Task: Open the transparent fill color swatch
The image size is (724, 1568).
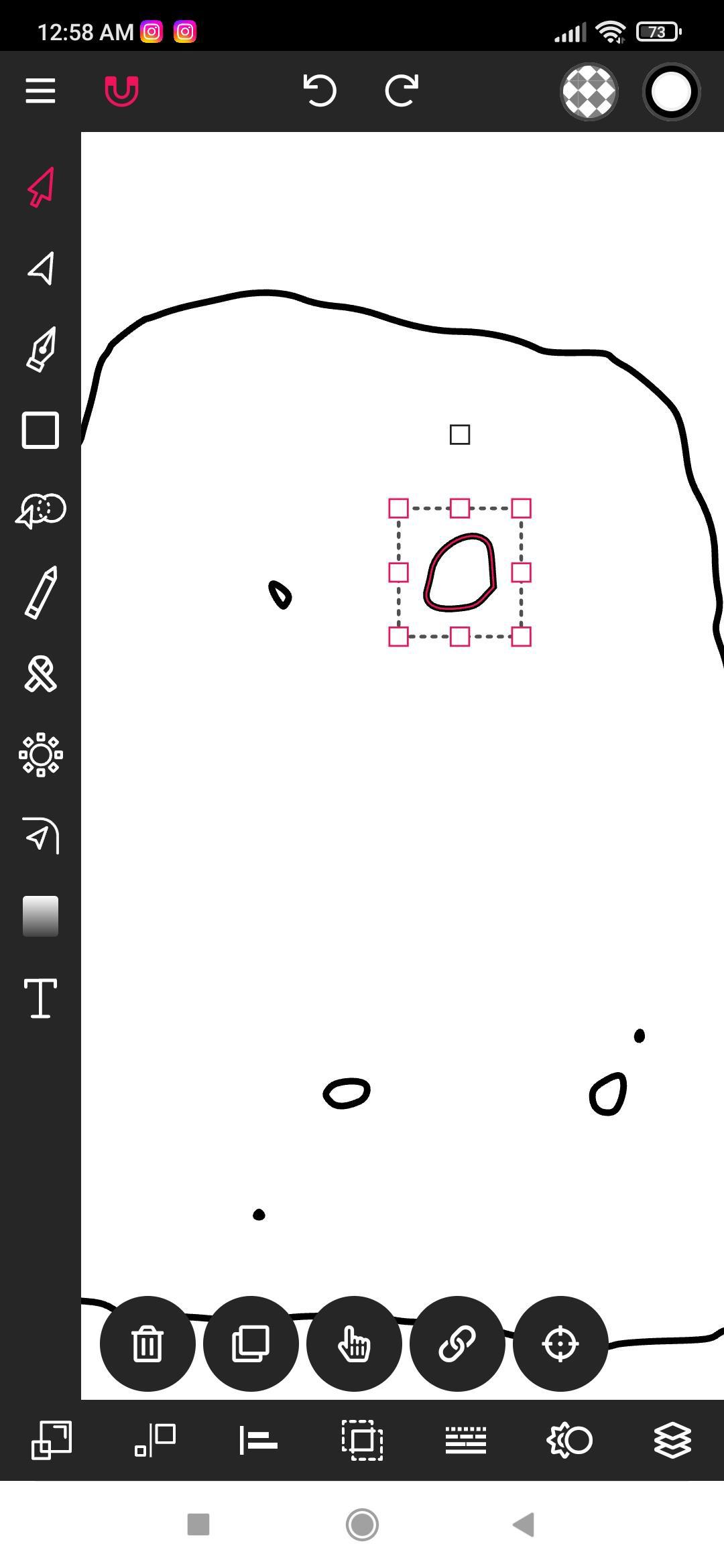Action: point(589,92)
